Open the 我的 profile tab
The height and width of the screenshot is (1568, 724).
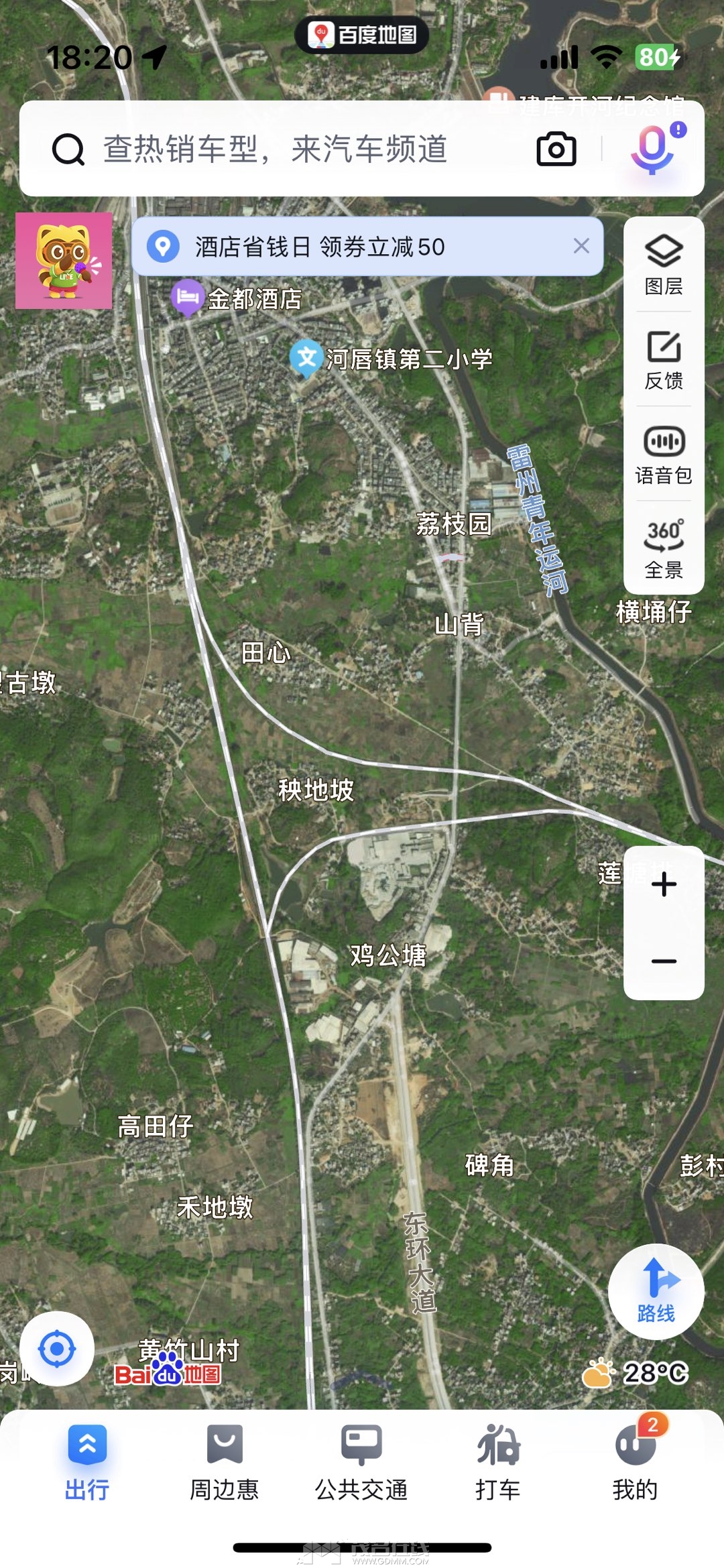click(x=635, y=1463)
